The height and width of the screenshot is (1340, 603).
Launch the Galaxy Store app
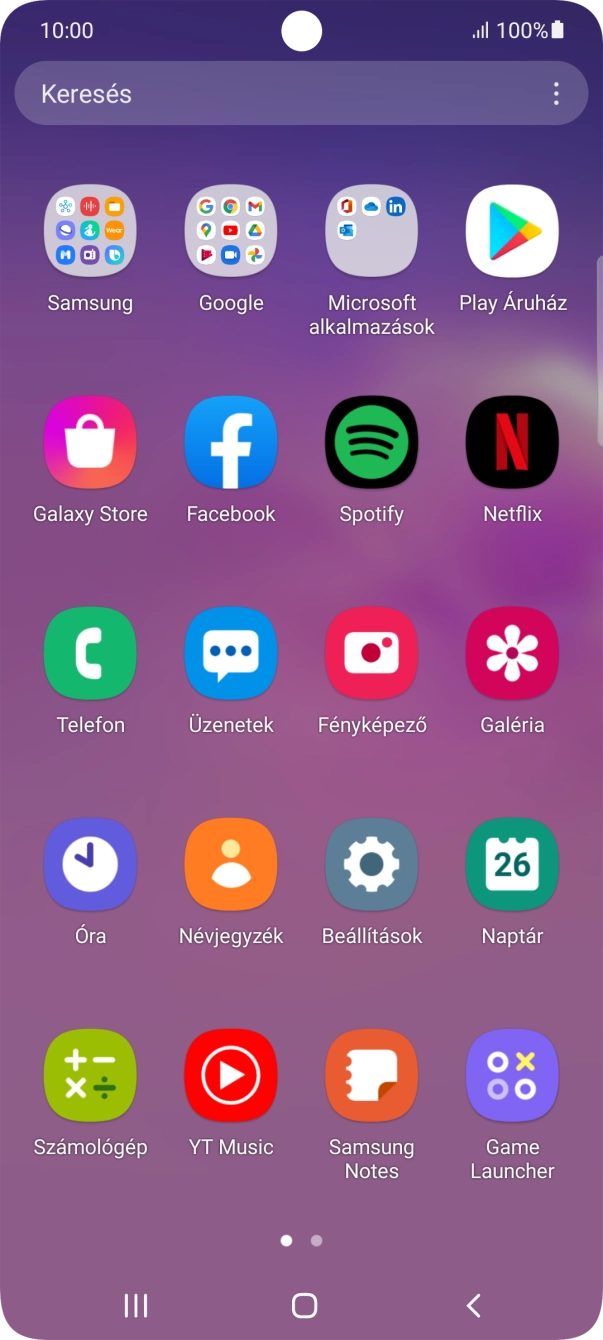tap(90, 442)
